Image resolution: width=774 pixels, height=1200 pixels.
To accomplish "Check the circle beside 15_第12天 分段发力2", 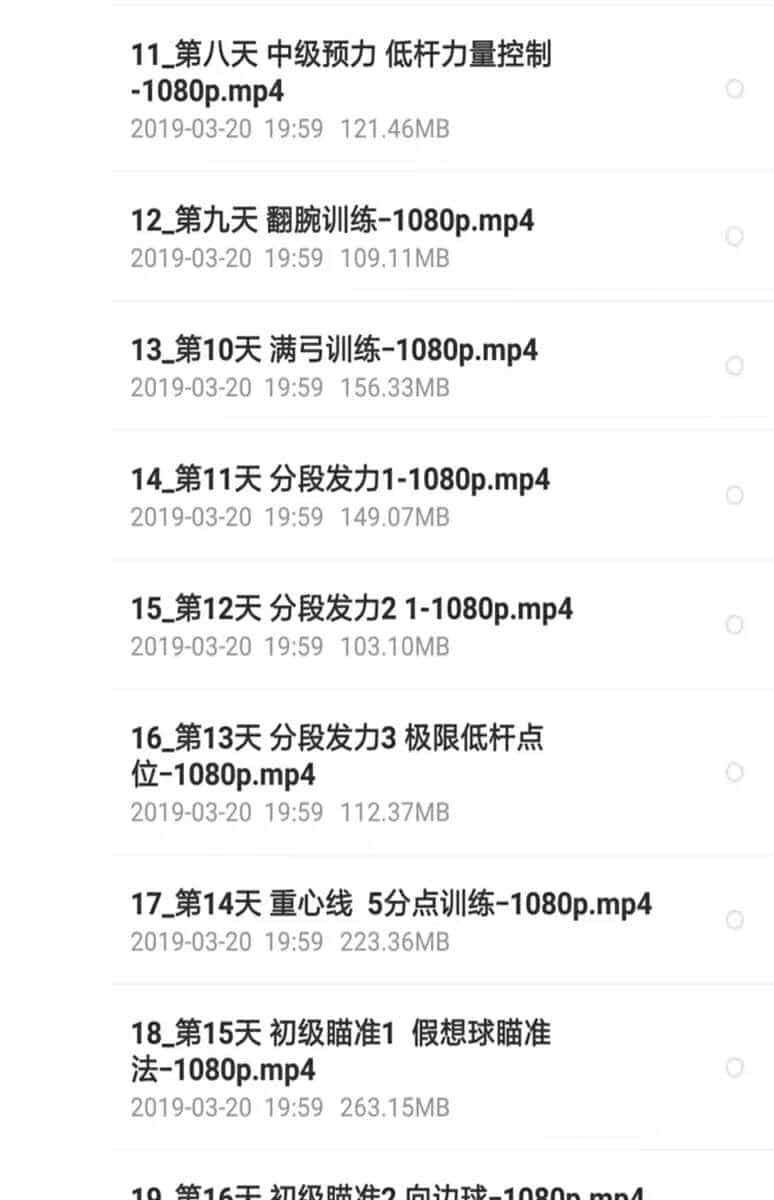I will pos(735,625).
